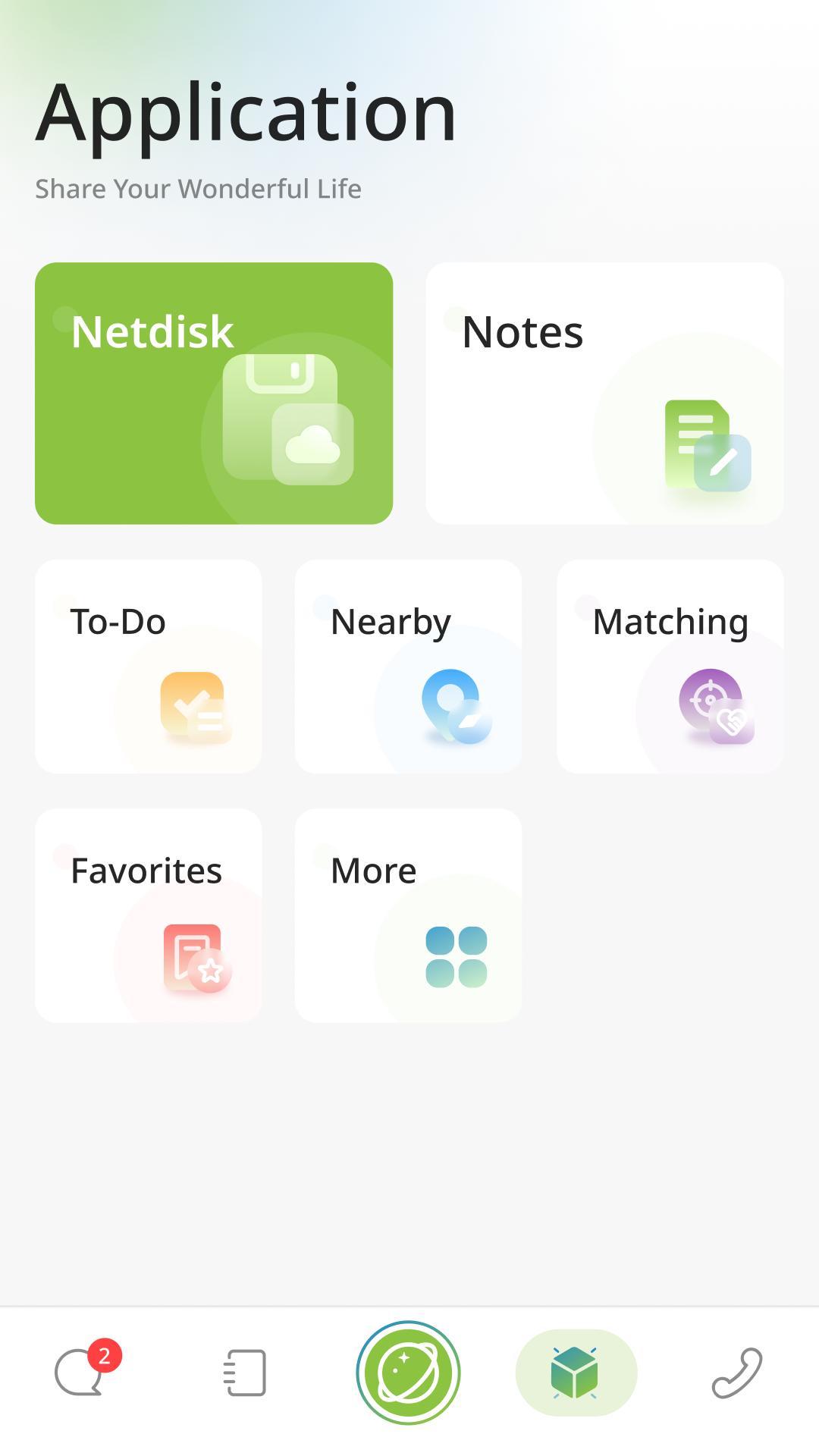This screenshot has width=819, height=1456.
Task: Open the Notes card
Action: pyautogui.click(x=604, y=393)
